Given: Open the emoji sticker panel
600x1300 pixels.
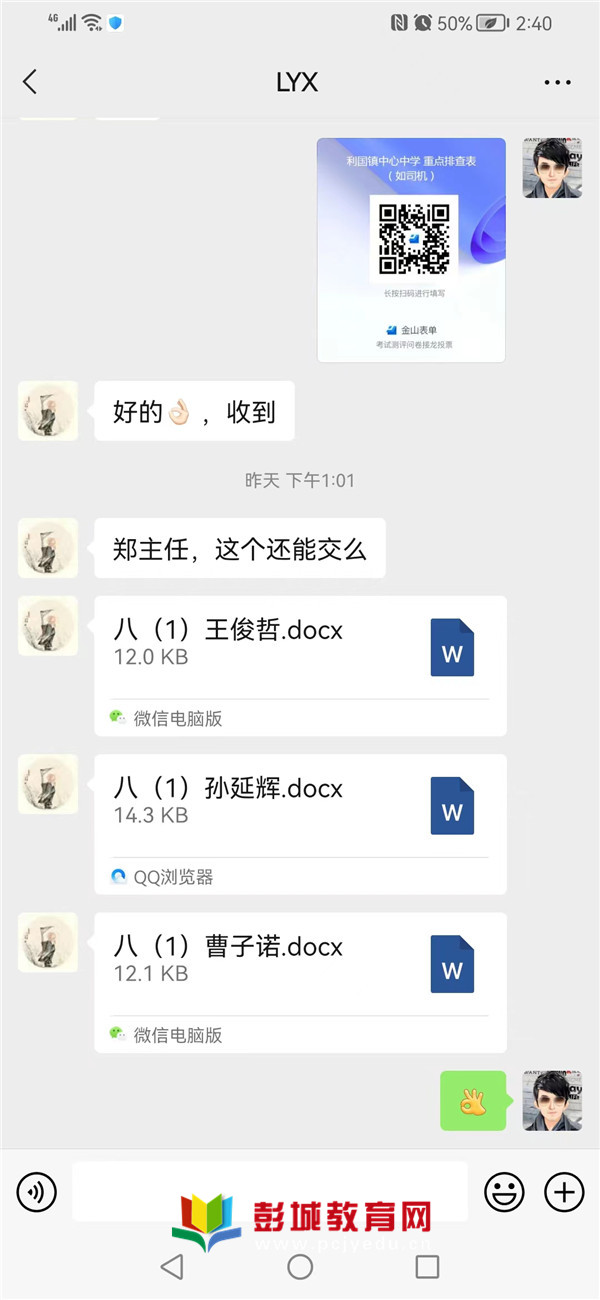Looking at the screenshot, I should click(504, 1191).
